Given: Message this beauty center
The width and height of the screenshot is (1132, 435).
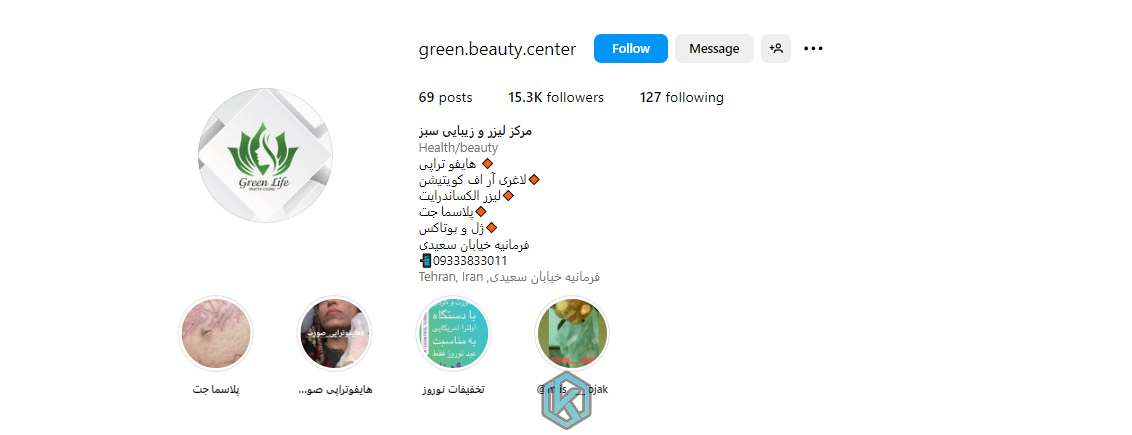Looking at the screenshot, I should click(714, 48).
